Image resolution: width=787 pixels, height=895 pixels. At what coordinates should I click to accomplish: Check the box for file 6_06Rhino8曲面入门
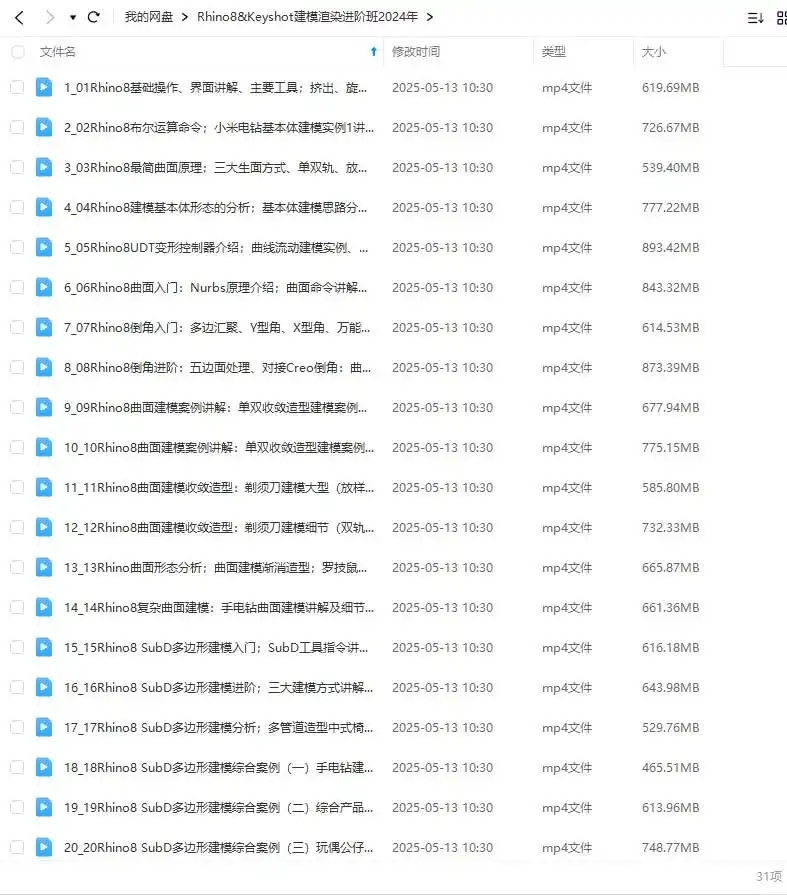(15, 287)
